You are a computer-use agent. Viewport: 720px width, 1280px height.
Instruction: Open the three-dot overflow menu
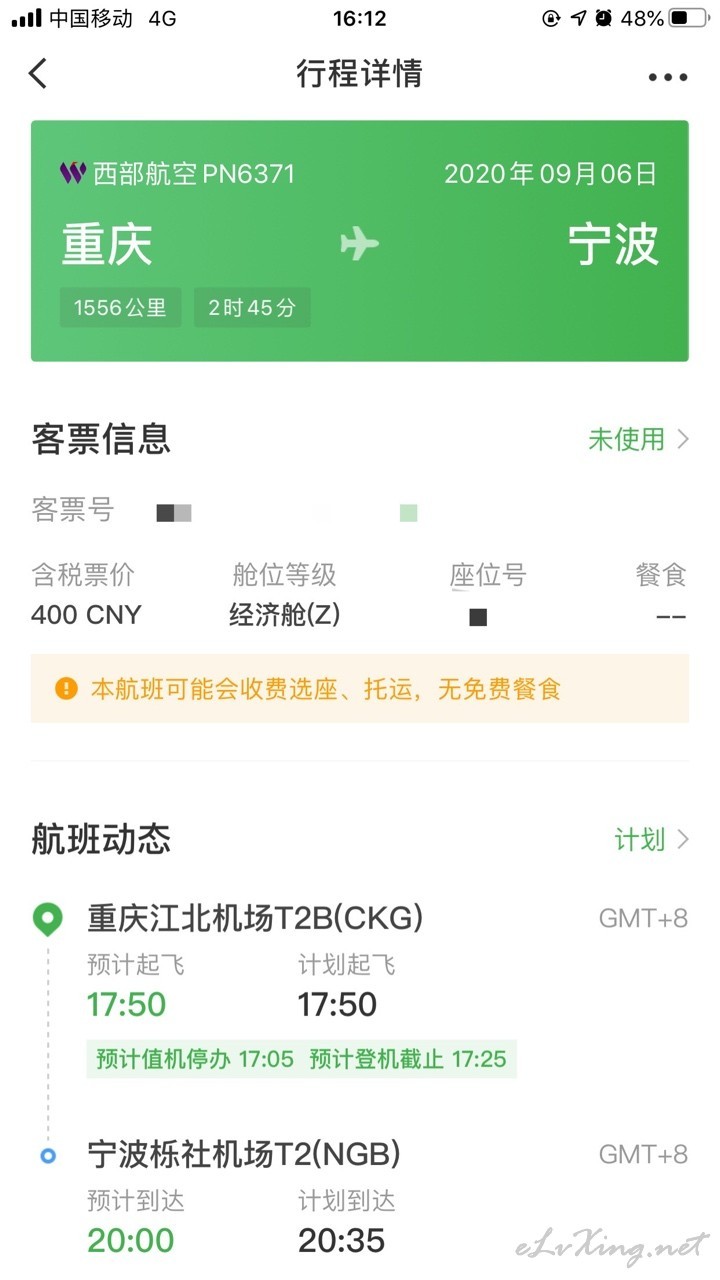pyautogui.click(x=667, y=77)
